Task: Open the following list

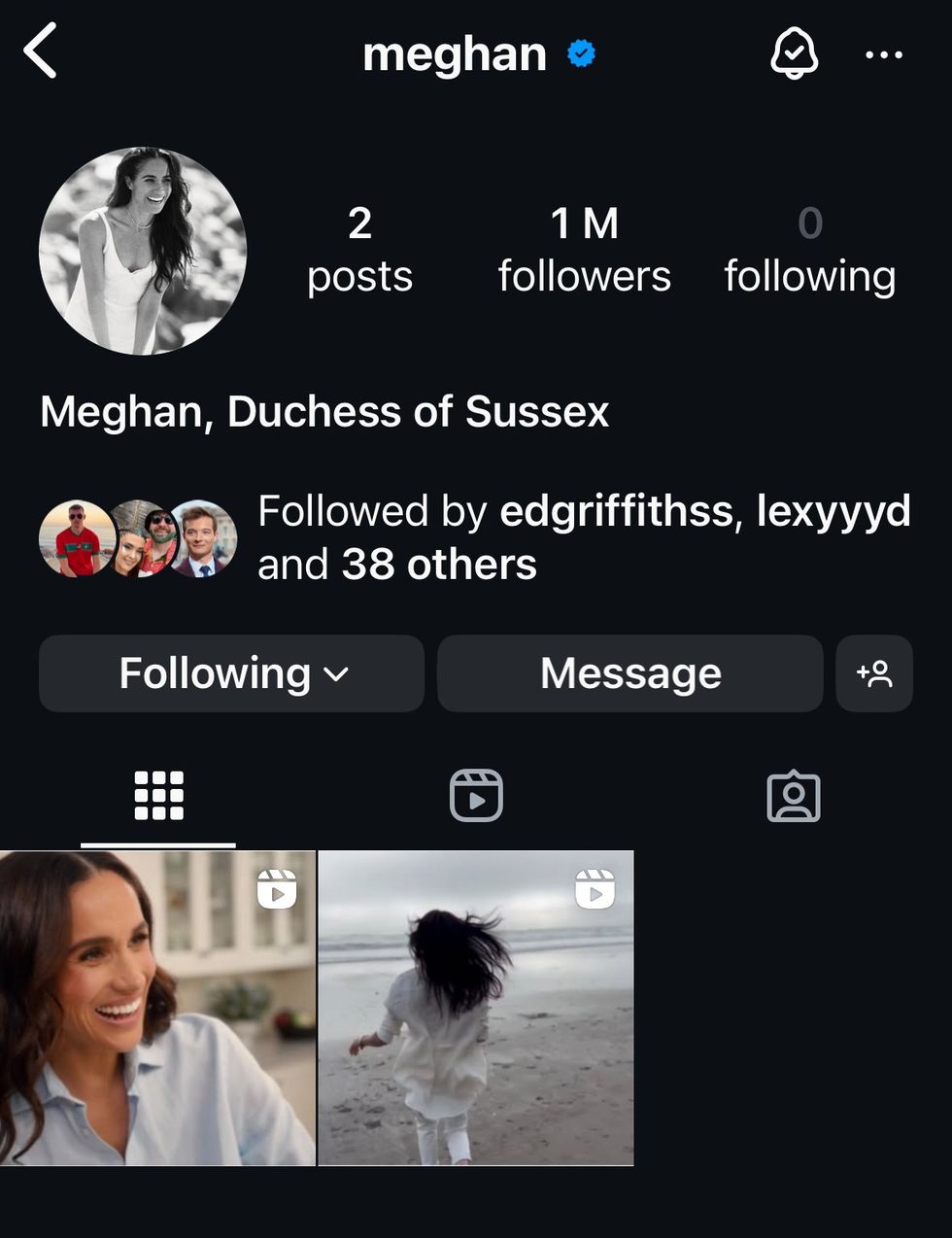Action: point(809,250)
